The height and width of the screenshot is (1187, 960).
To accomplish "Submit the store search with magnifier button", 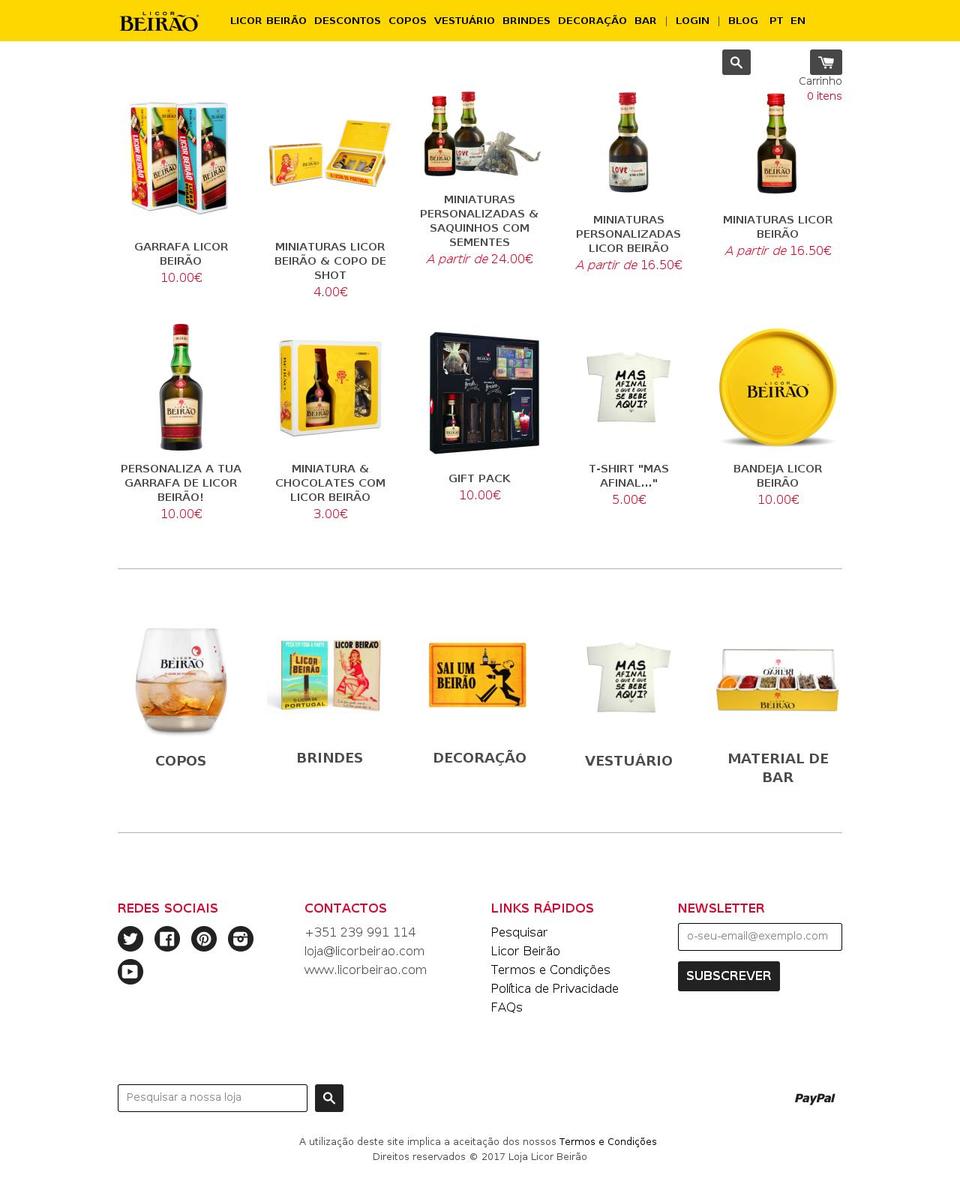I will [x=329, y=1097].
